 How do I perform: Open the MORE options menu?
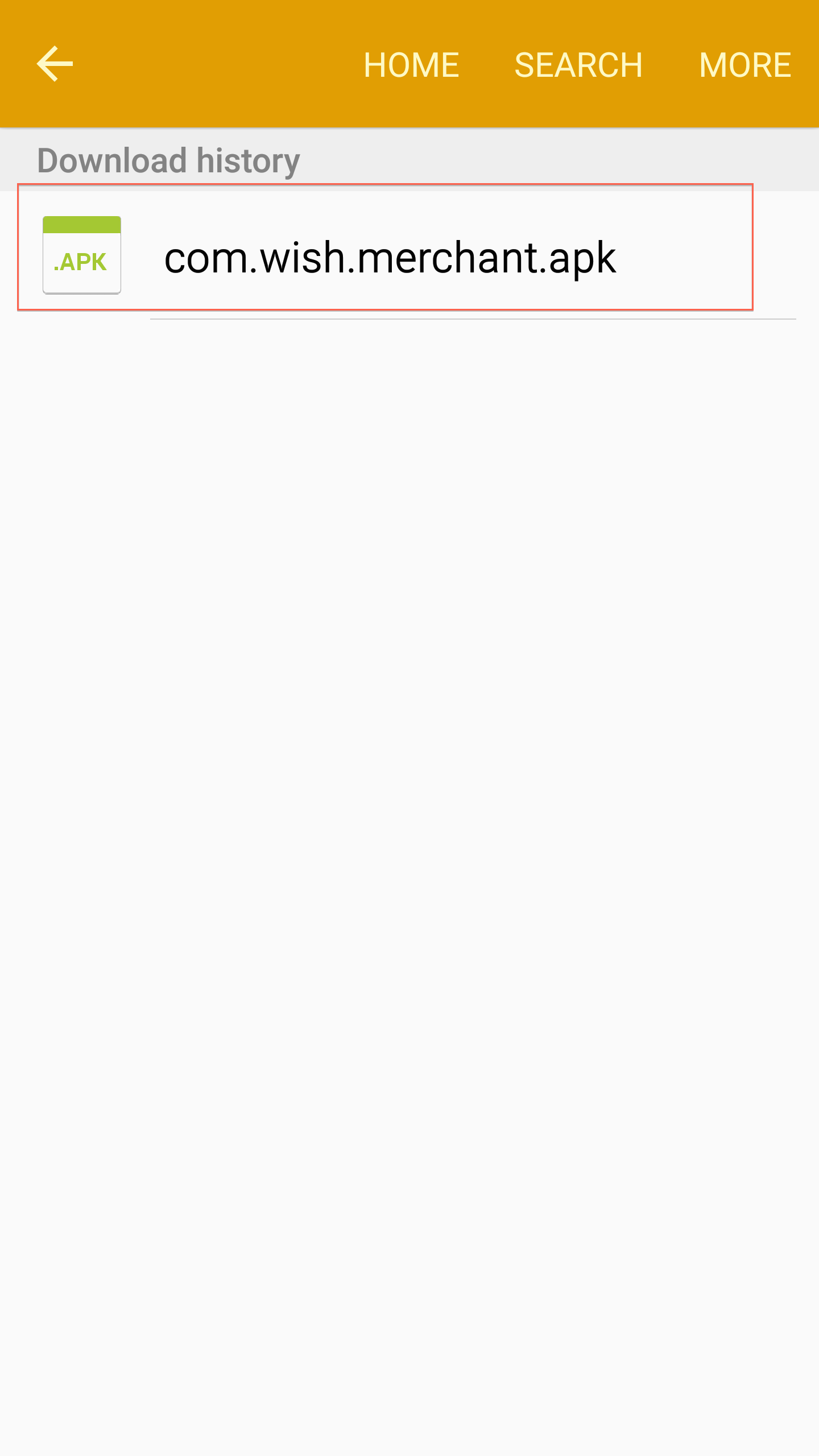pyautogui.click(x=744, y=65)
